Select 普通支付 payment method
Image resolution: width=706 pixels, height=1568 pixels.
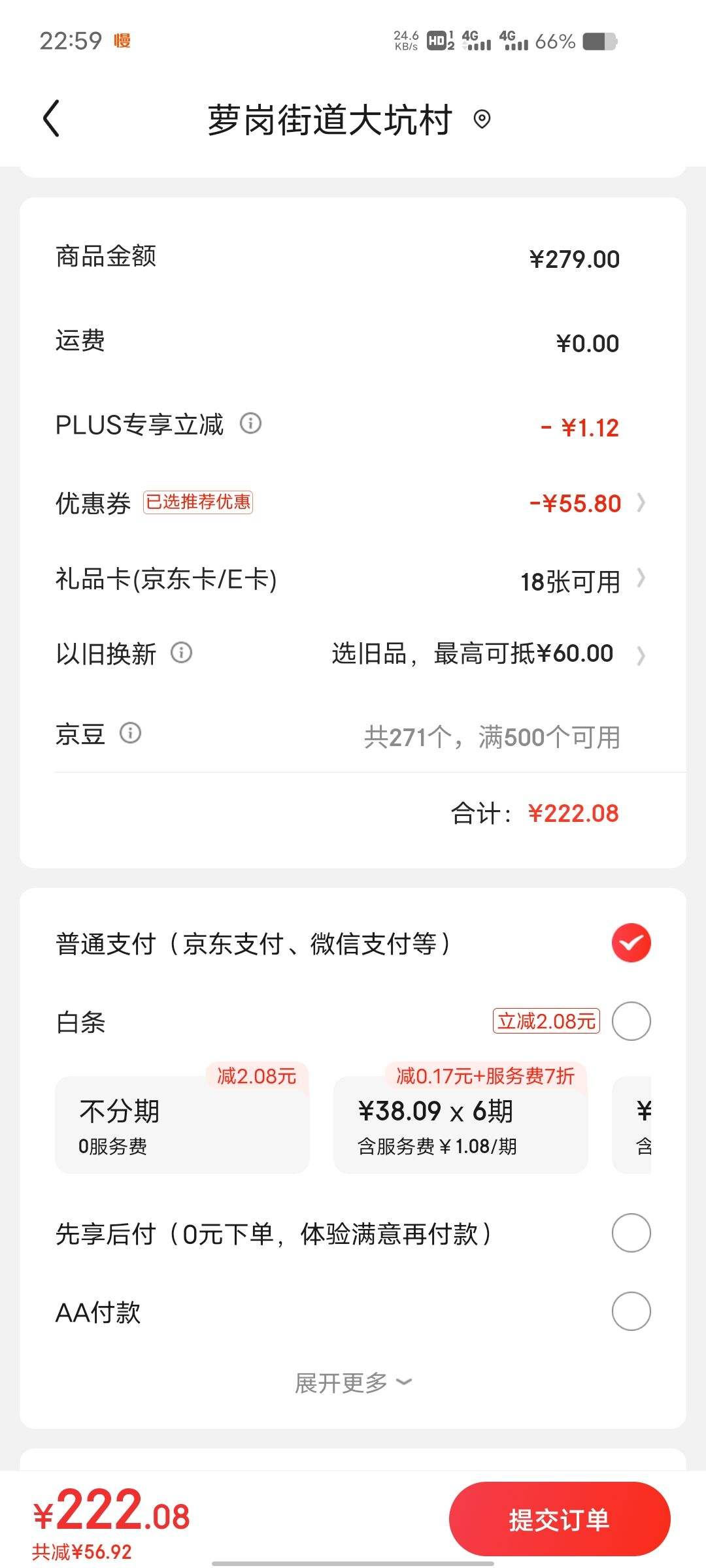630,943
